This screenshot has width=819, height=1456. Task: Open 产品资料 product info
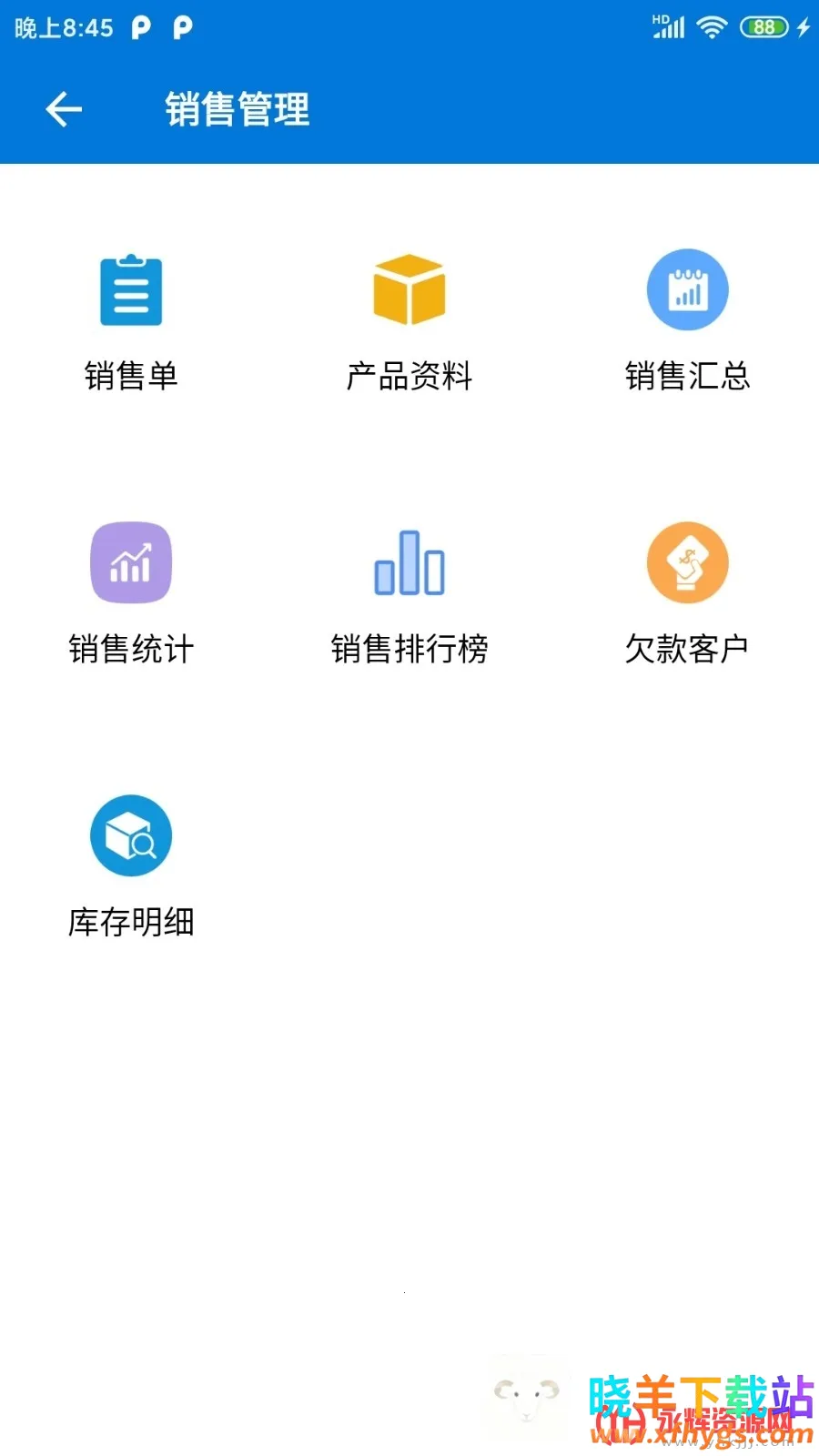[409, 291]
